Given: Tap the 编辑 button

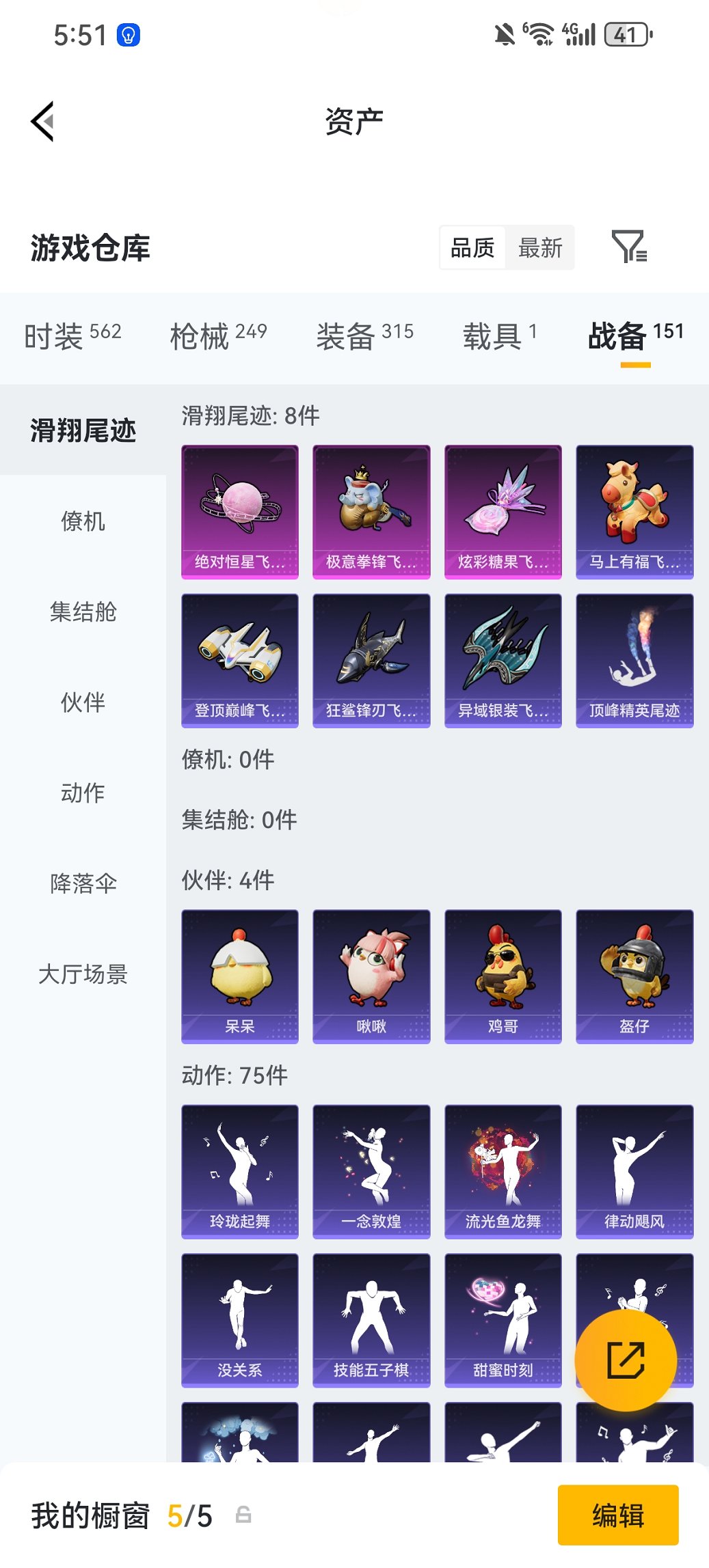Looking at the screenshot, I should (617, 1514).
